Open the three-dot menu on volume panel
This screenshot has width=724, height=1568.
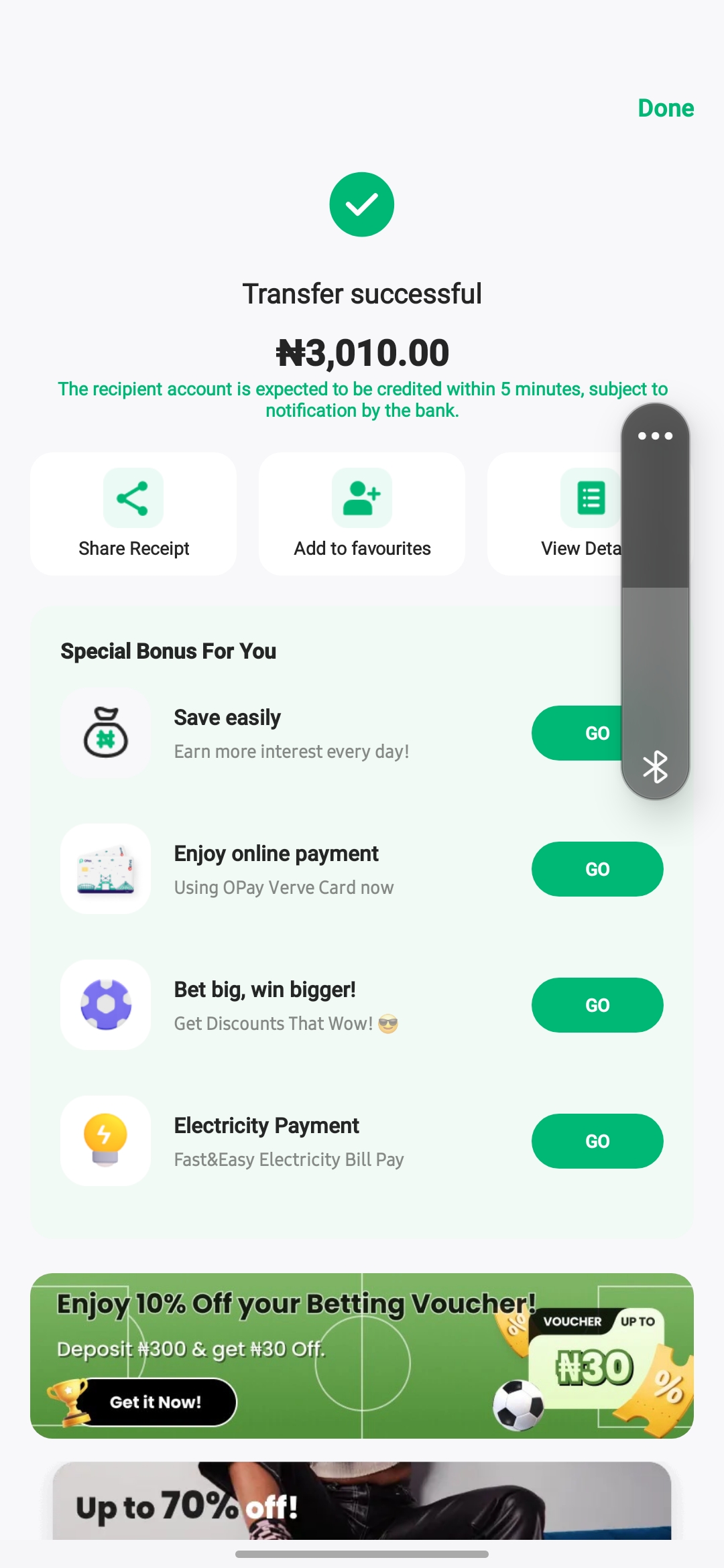pos(655,436)
